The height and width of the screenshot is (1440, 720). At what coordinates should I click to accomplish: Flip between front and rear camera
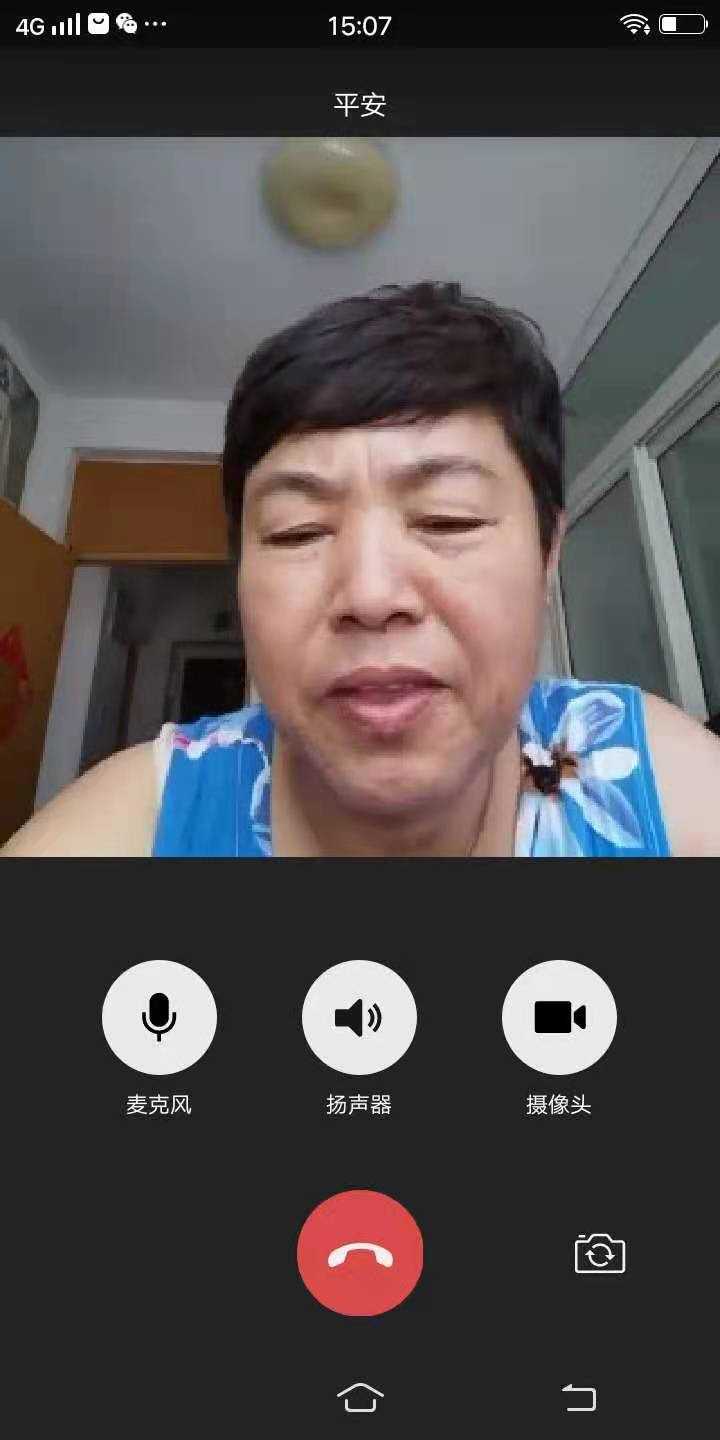tap(600, 1253)
